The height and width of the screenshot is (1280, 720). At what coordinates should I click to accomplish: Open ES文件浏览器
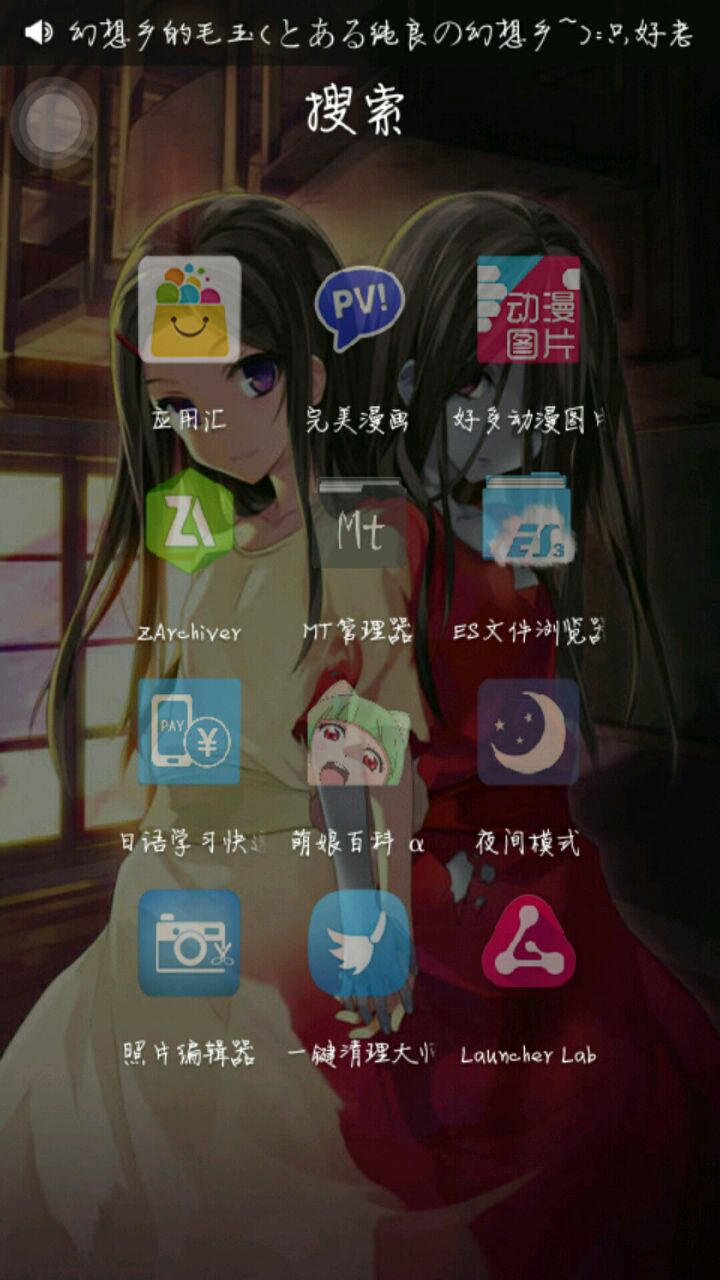pos(529,521)
